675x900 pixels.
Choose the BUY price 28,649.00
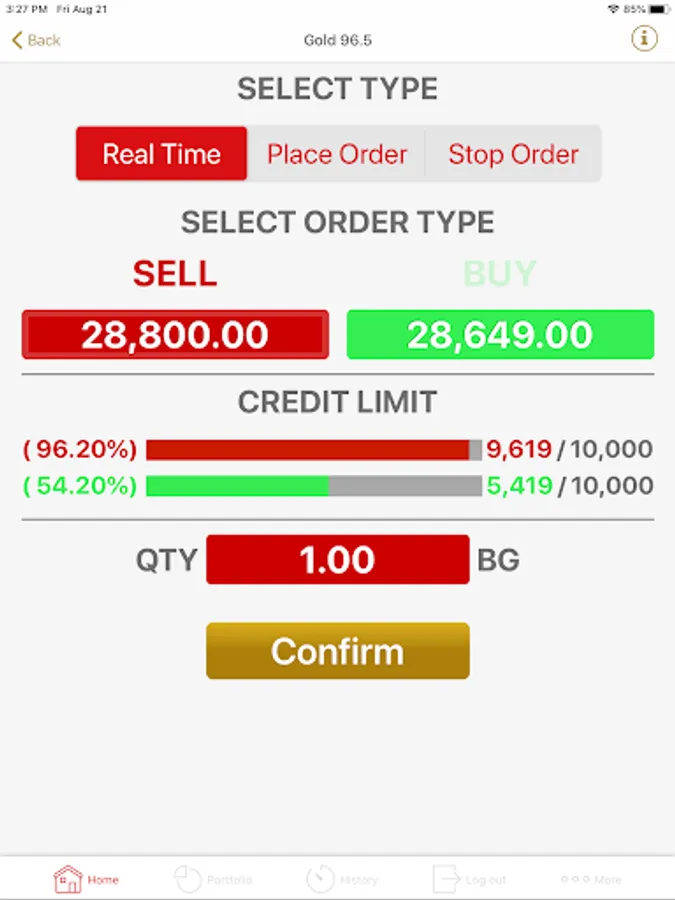pos(500,335)
